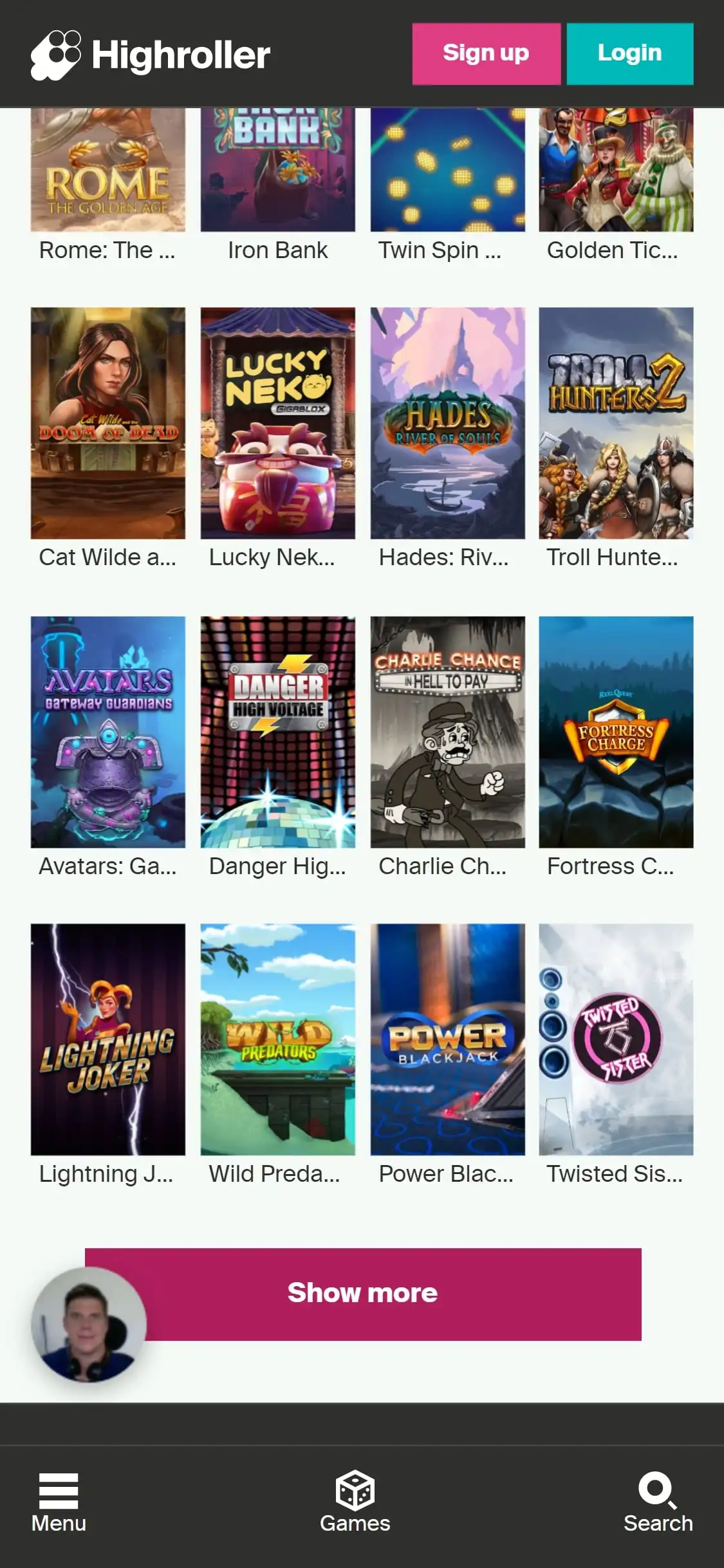Screen dimensions: 724x1568
Task: Open the Twisted Sister game
Action: click(x=616, y=1040)
